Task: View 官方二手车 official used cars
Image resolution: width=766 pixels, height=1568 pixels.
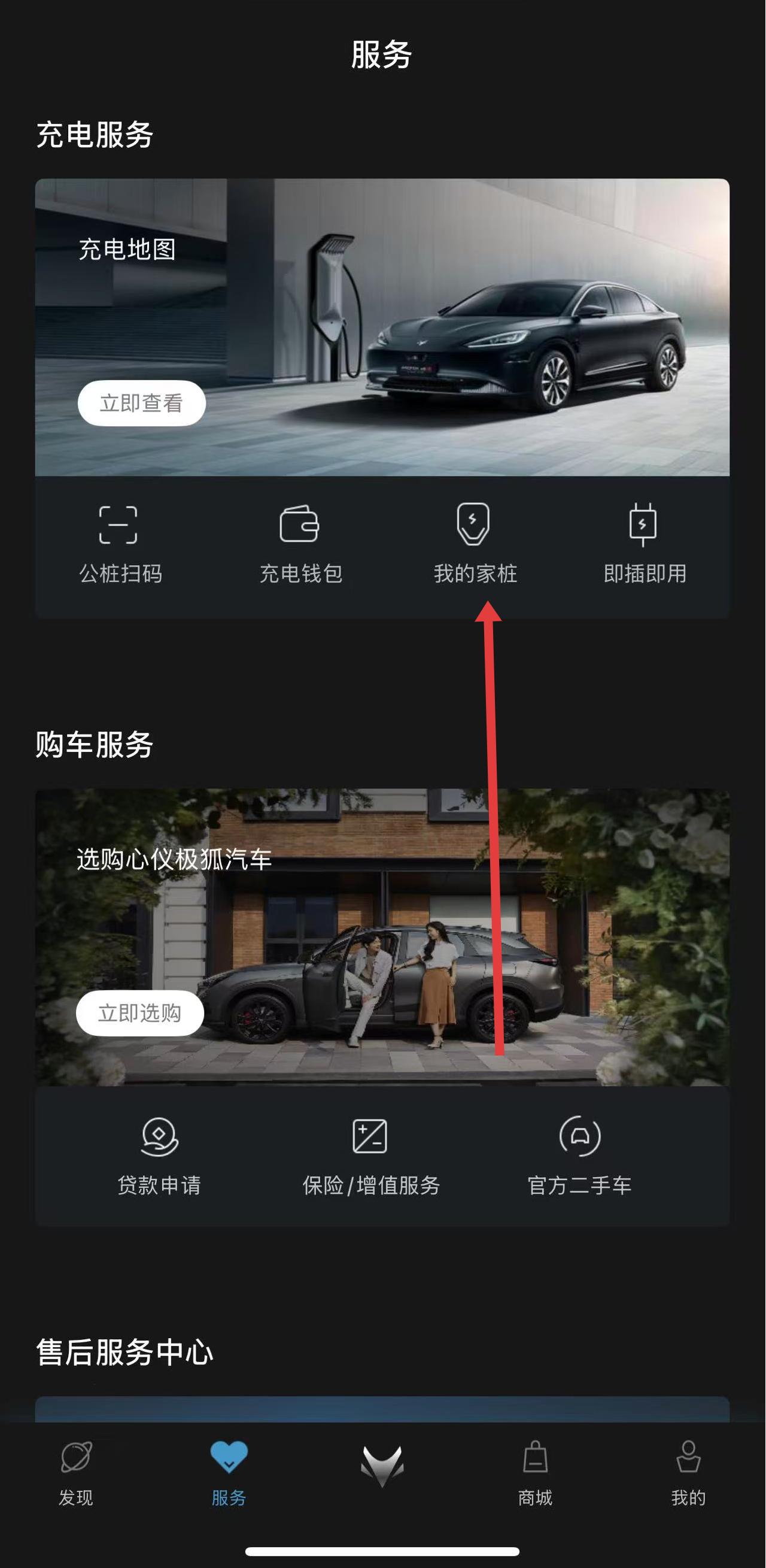Action: 579,1157
